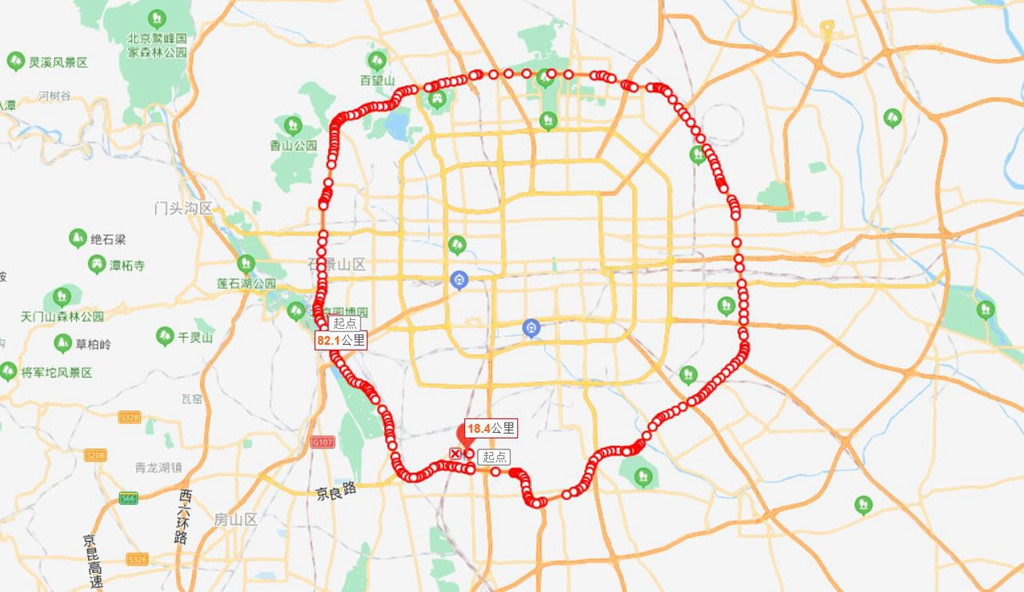1024x592 pixels.
Task: Tap the 百望山 map marker
Action: coord(377,61)
